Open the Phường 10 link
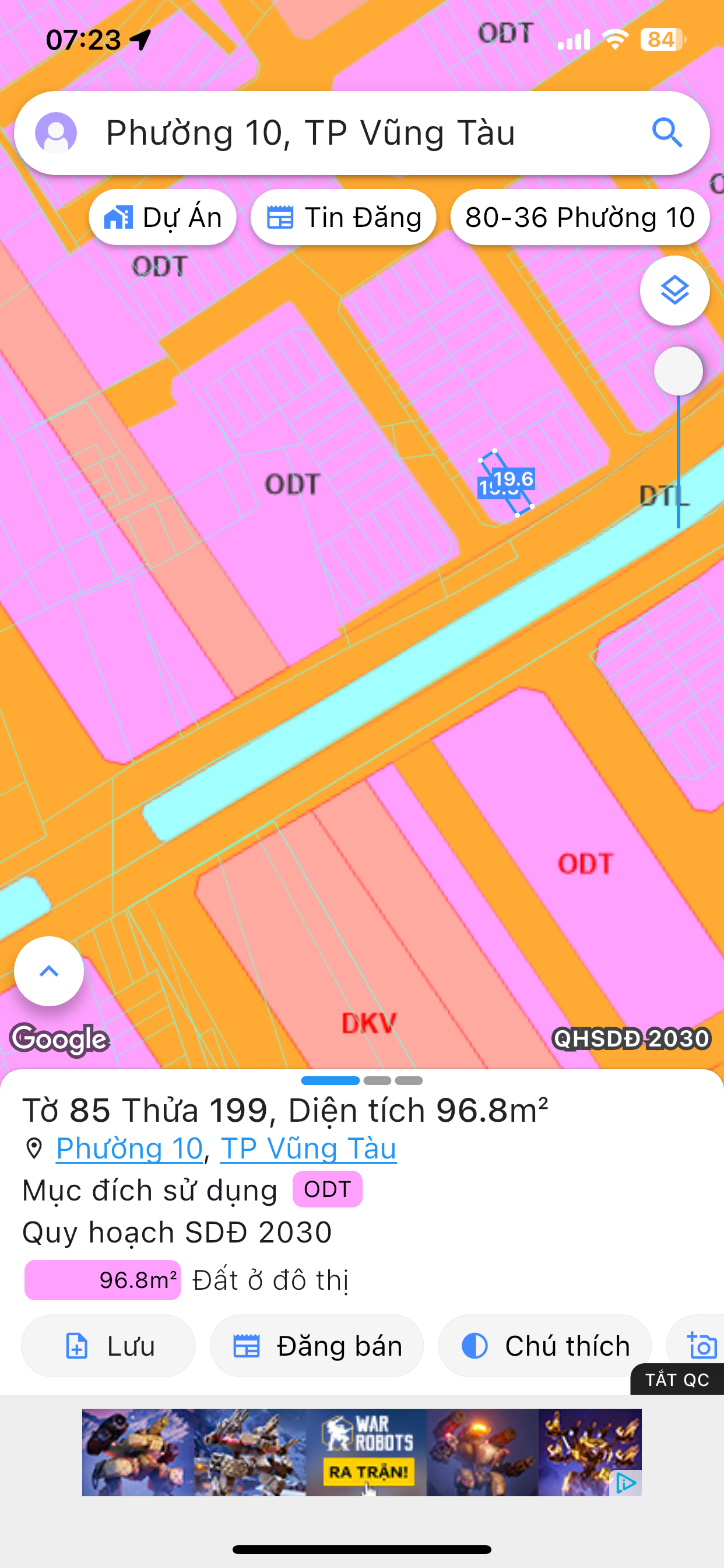This screenshot has width=724, height=1568. tap(129, 1148)
